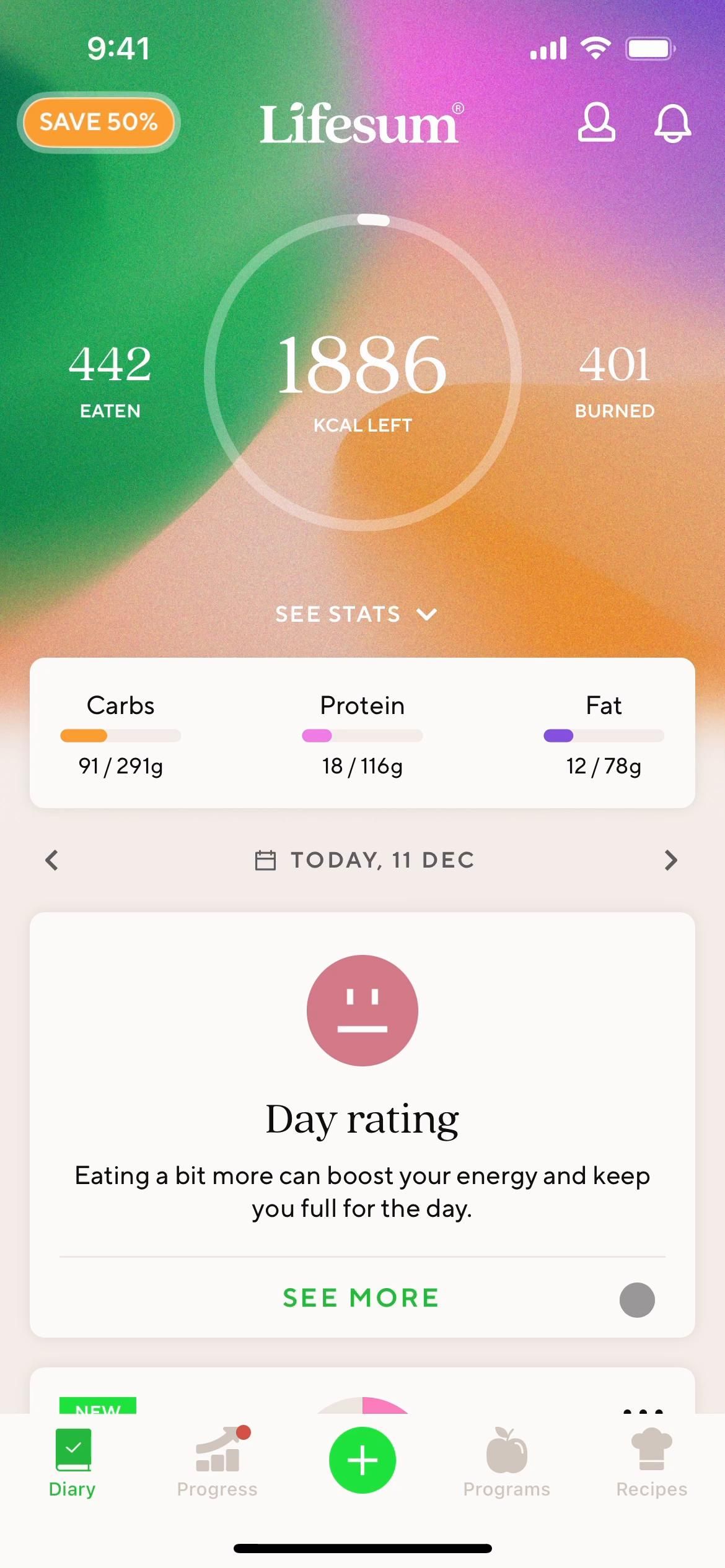Open the 1886 kcal left calorie circle
The image size is (725, 1568).
coord(362,373)
